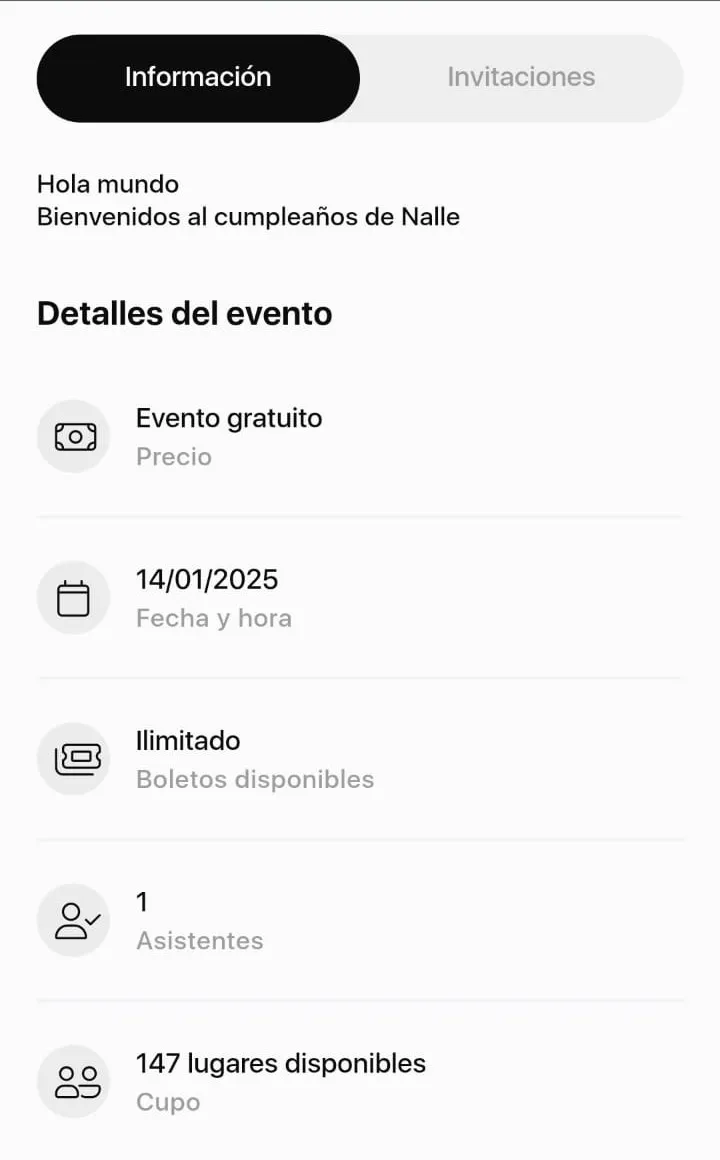Viewport: 720px width, 1160px height.
Task: Click the 147 lugares disponibles text
Action: [280, 1063]
